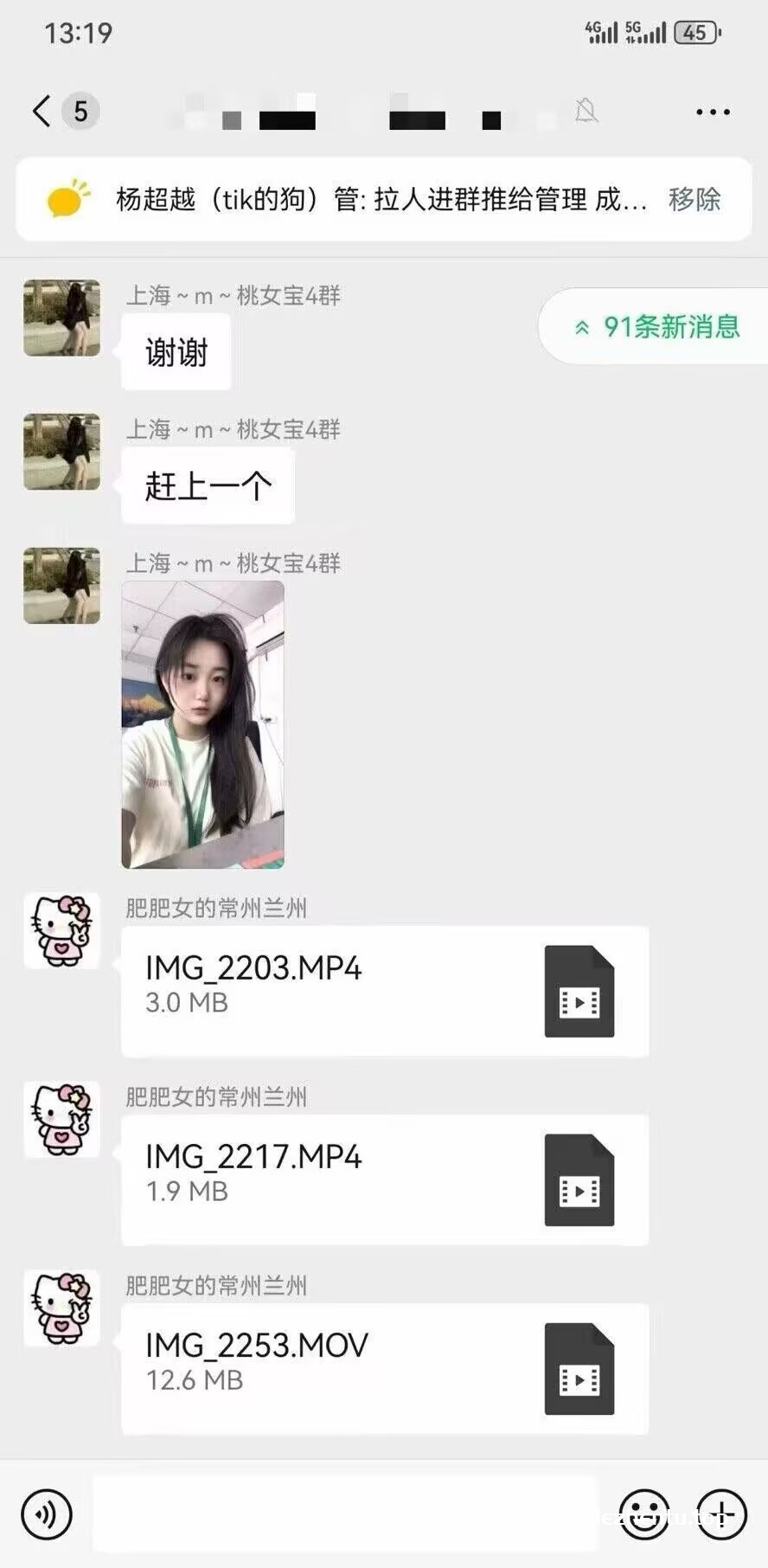
Task: View profile of sender beside 谢谢 message
Action: coord(61,318)
